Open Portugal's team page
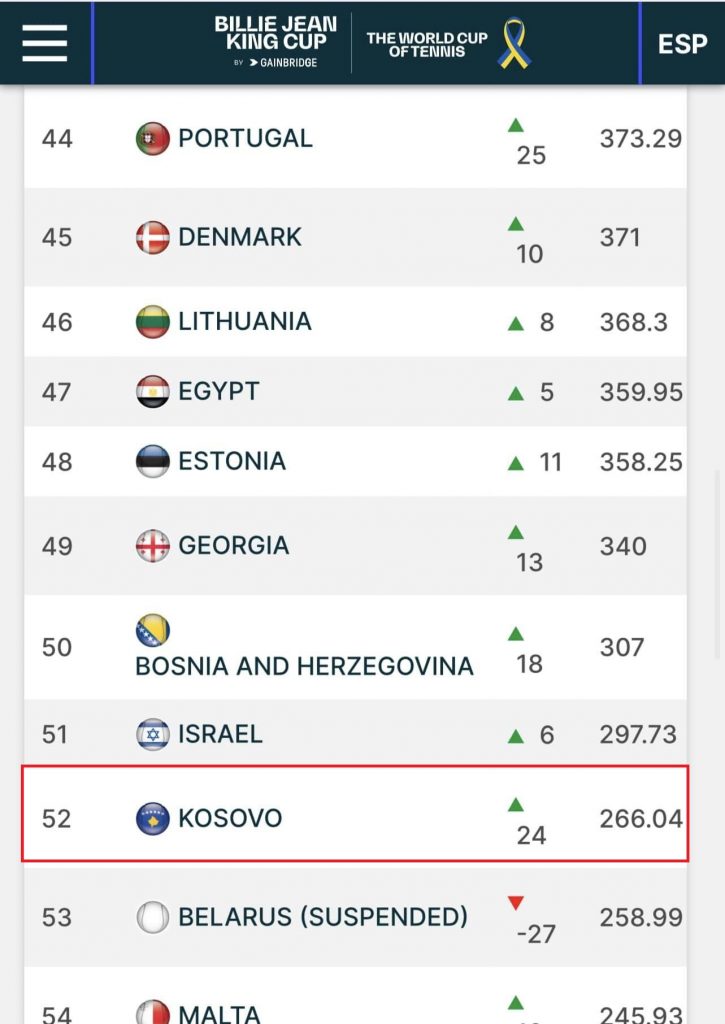The width and height of the screenshot is (725, 1024). coord(245,138)
